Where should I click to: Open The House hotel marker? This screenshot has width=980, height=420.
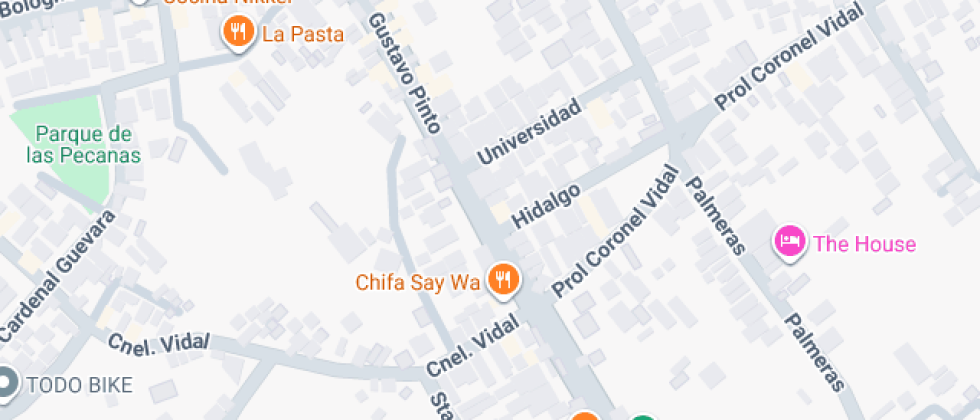pos(791,242)
